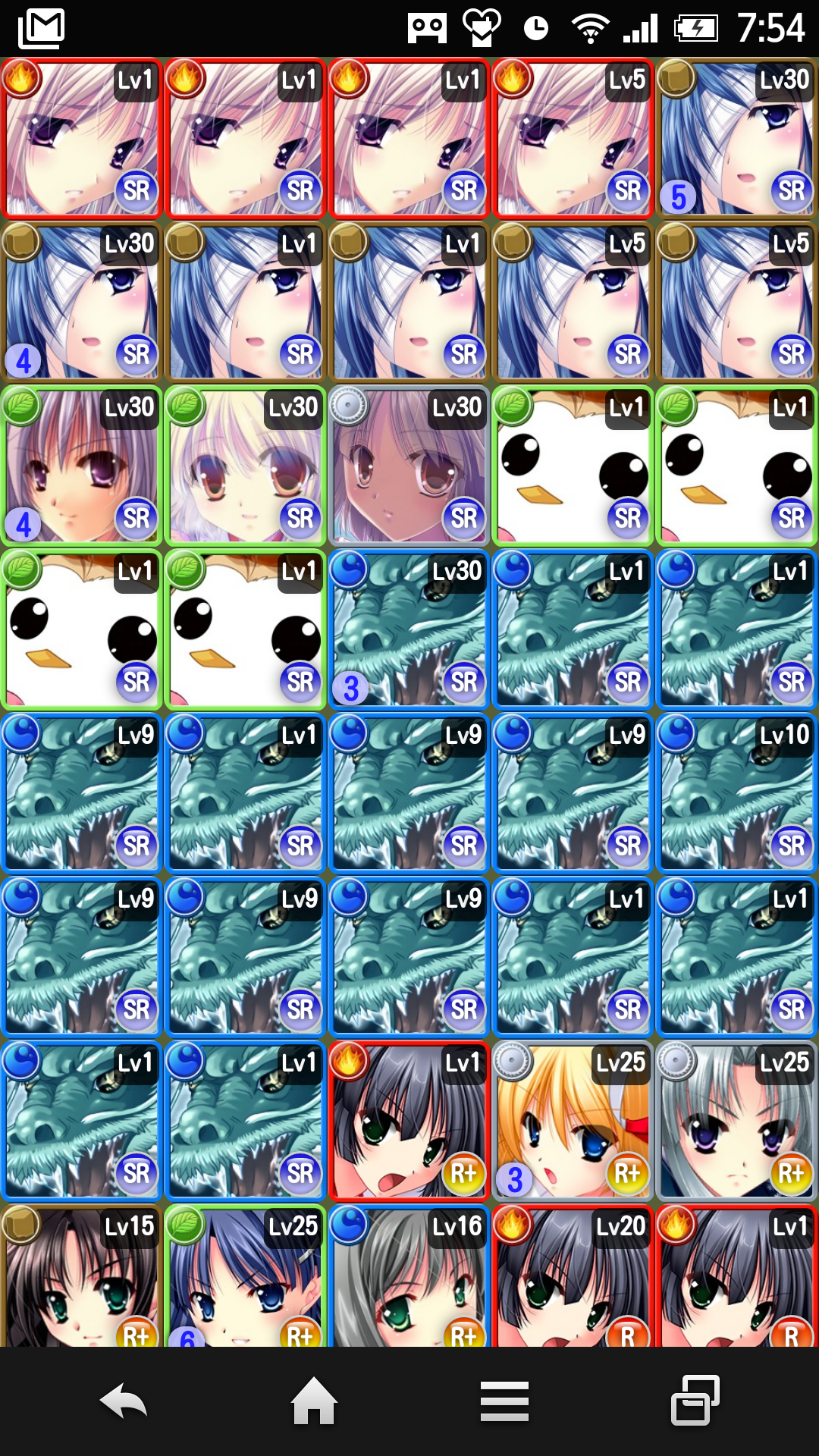This screenshot has height=1456, width=819.
Task: Select the Lv10 dragon SR card
Action: point(736,793)
